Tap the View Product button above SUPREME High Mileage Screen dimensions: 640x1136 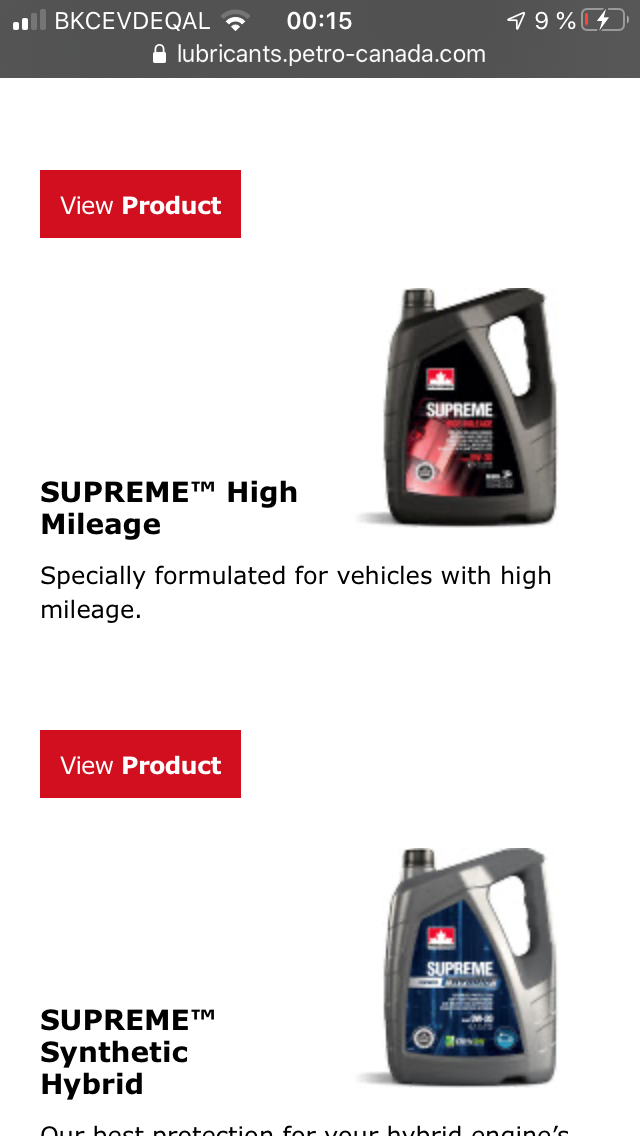click(x=140, y=204)
